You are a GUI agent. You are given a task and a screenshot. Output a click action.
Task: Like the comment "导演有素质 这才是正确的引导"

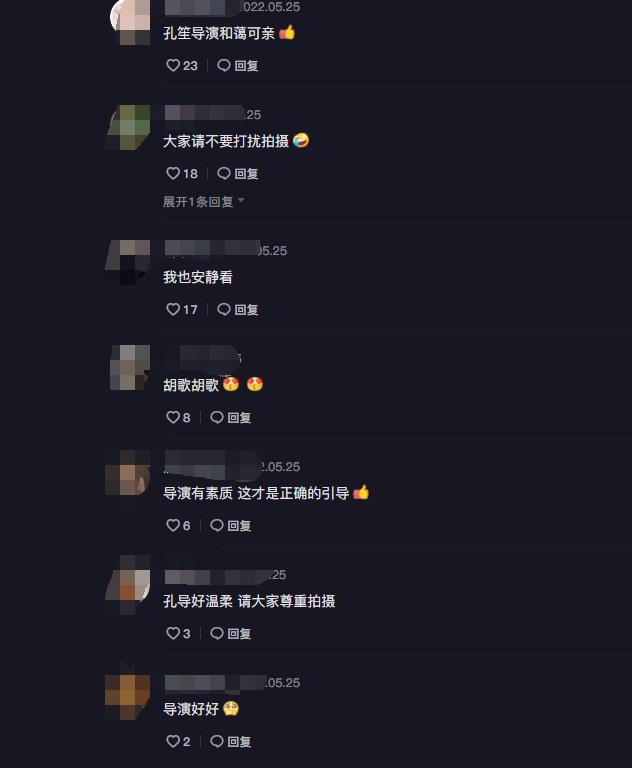tap(173, 526)
